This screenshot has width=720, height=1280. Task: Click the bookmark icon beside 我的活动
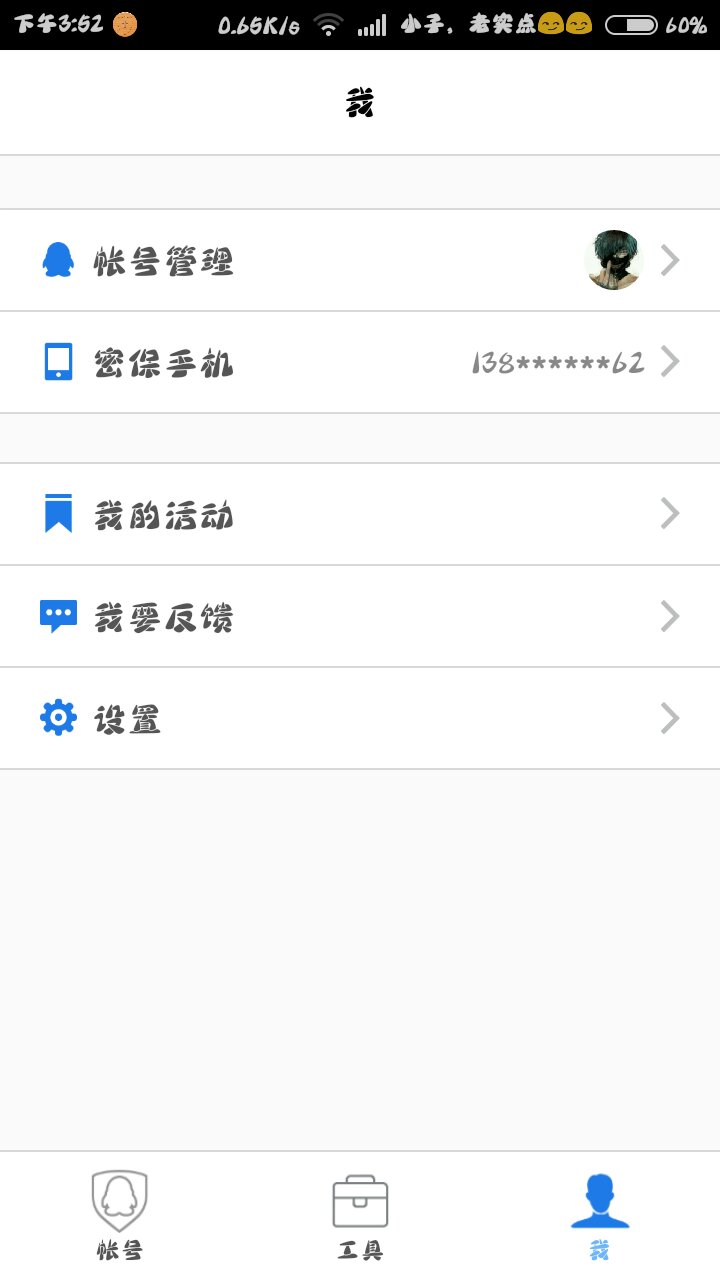click(x=58, y=513)
